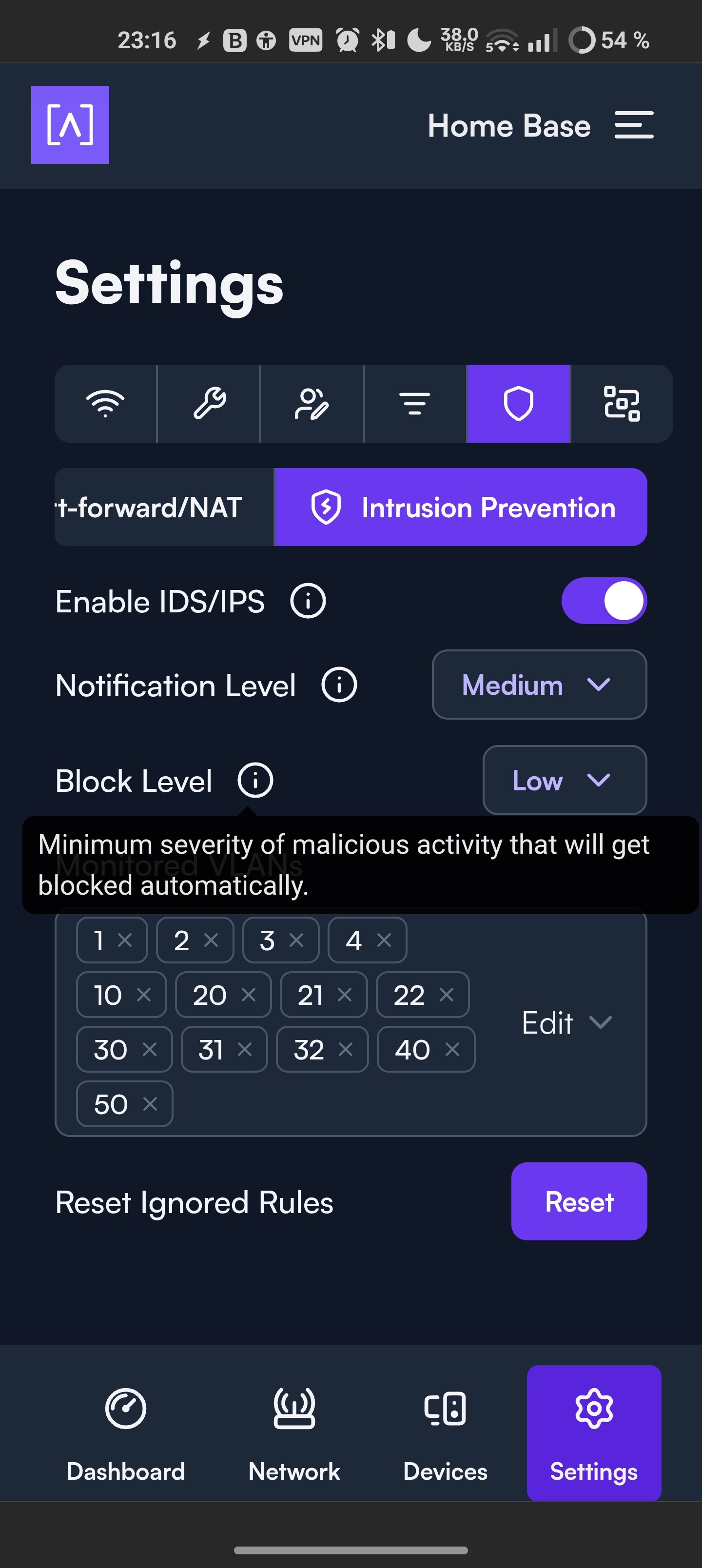Remove VLAN 10 from monitored list
The width and height of the screenshot is (702, 1568).
click(x=144, y=995)
